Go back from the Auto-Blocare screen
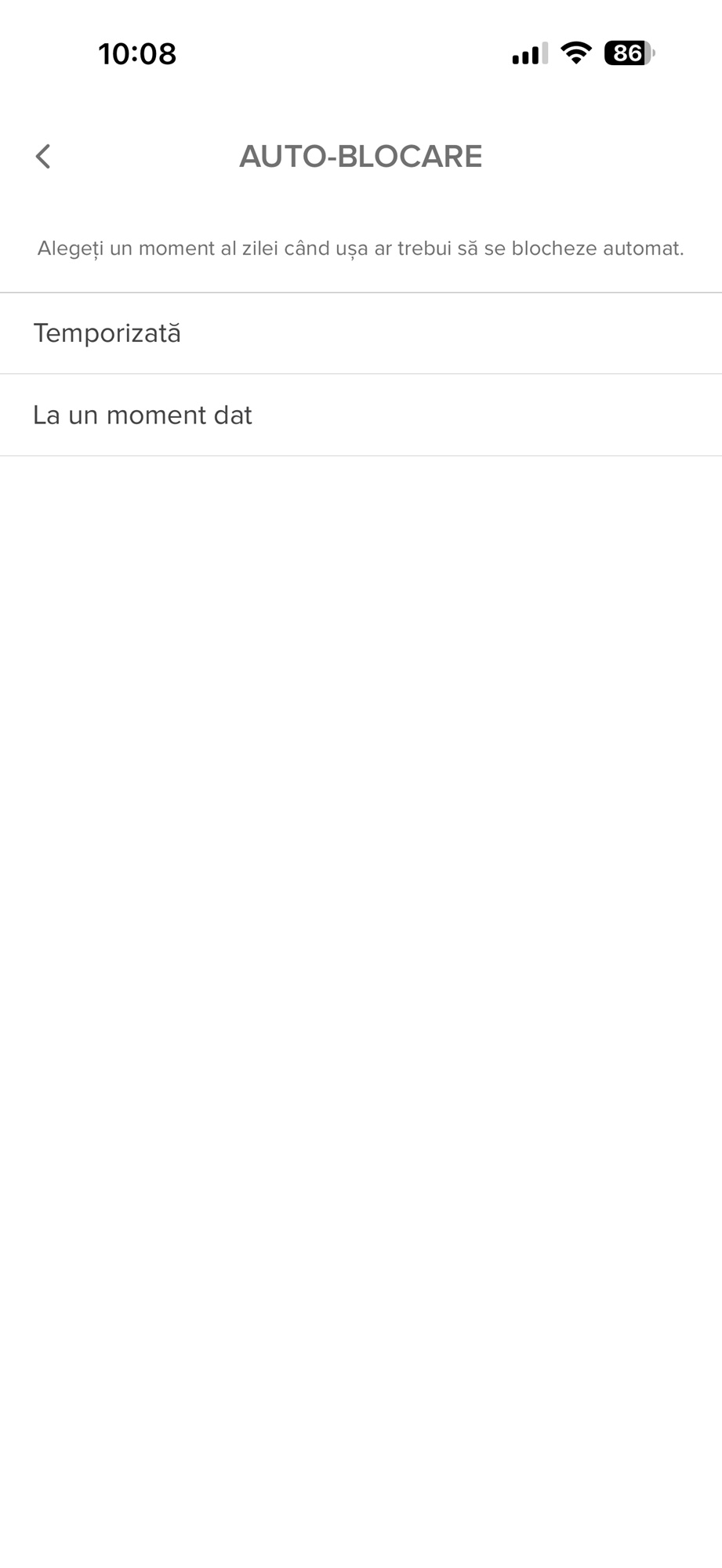 pyautogui.click(x=43, y=156)
